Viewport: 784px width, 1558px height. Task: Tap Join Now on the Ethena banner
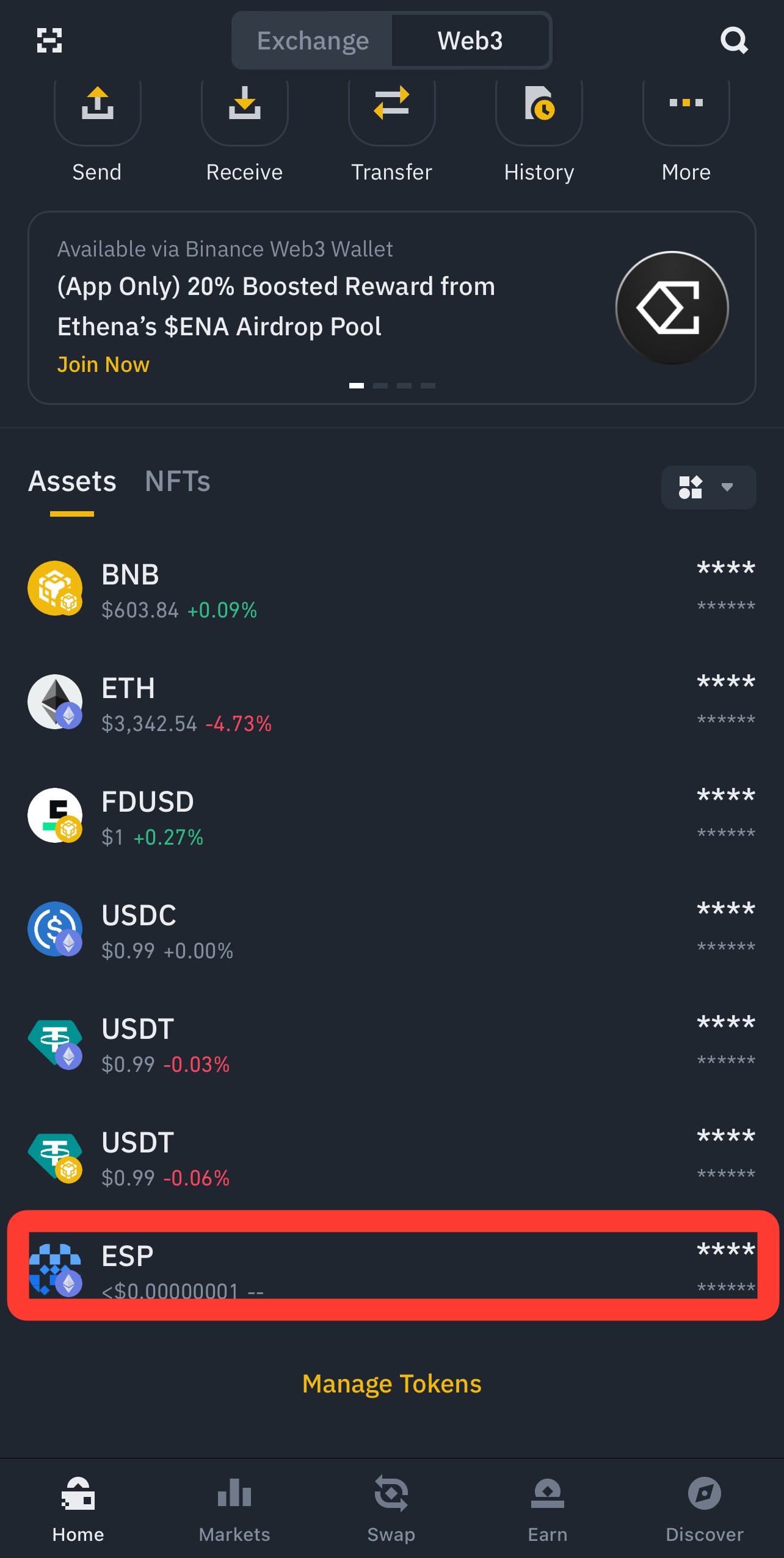[x=103, y=365]
